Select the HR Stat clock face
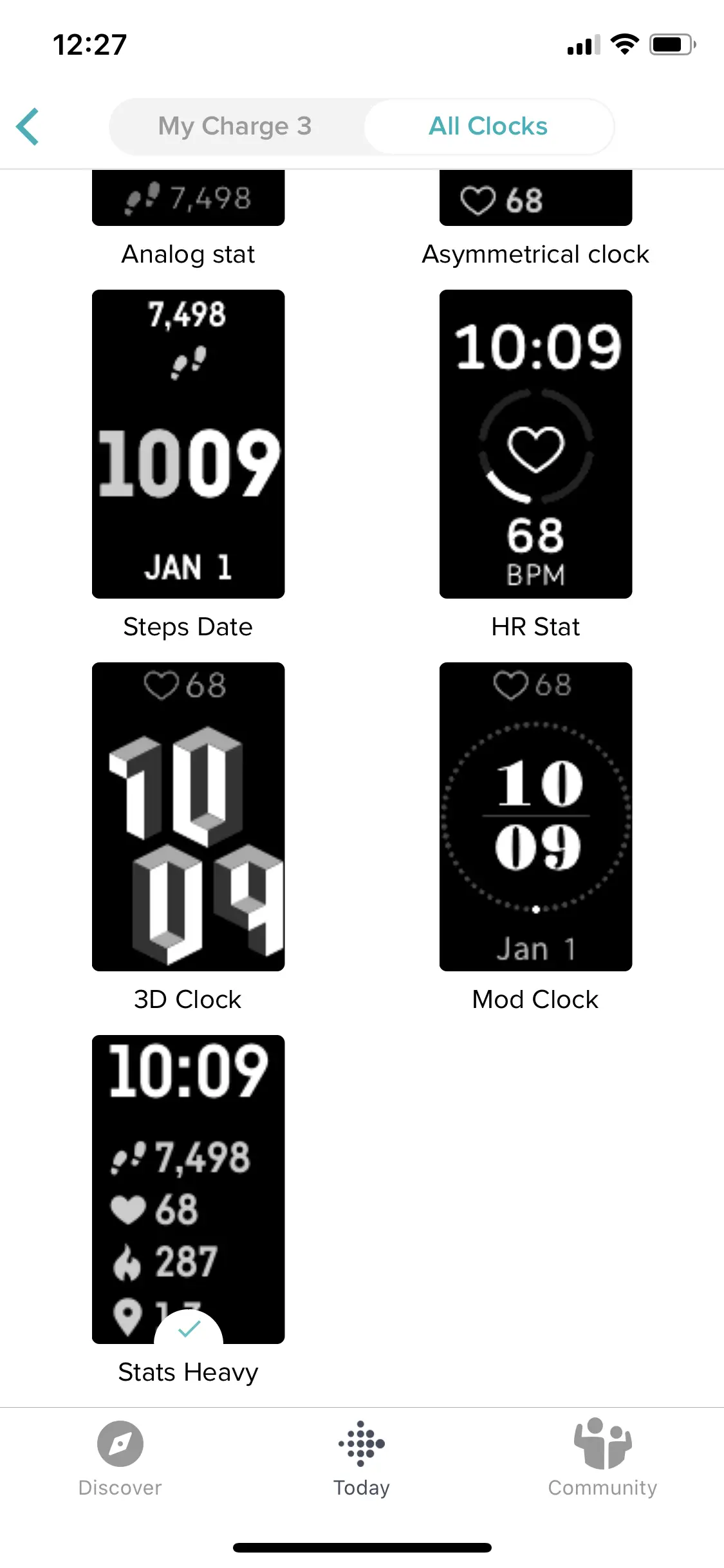Image resolution: width=724 pixels, height=1568 pixels. (535, 444)
